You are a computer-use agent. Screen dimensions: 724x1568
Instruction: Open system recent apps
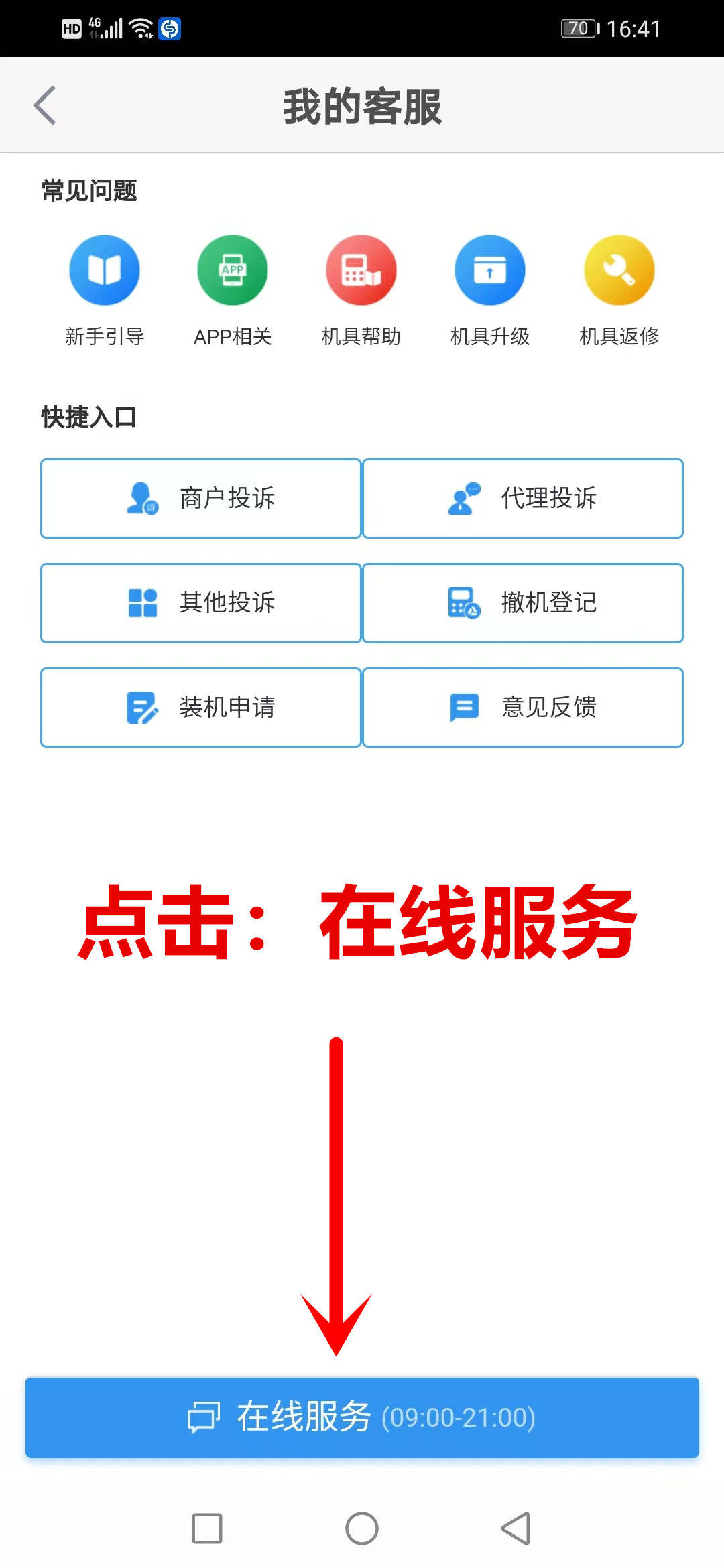(x=207, y=1528)
